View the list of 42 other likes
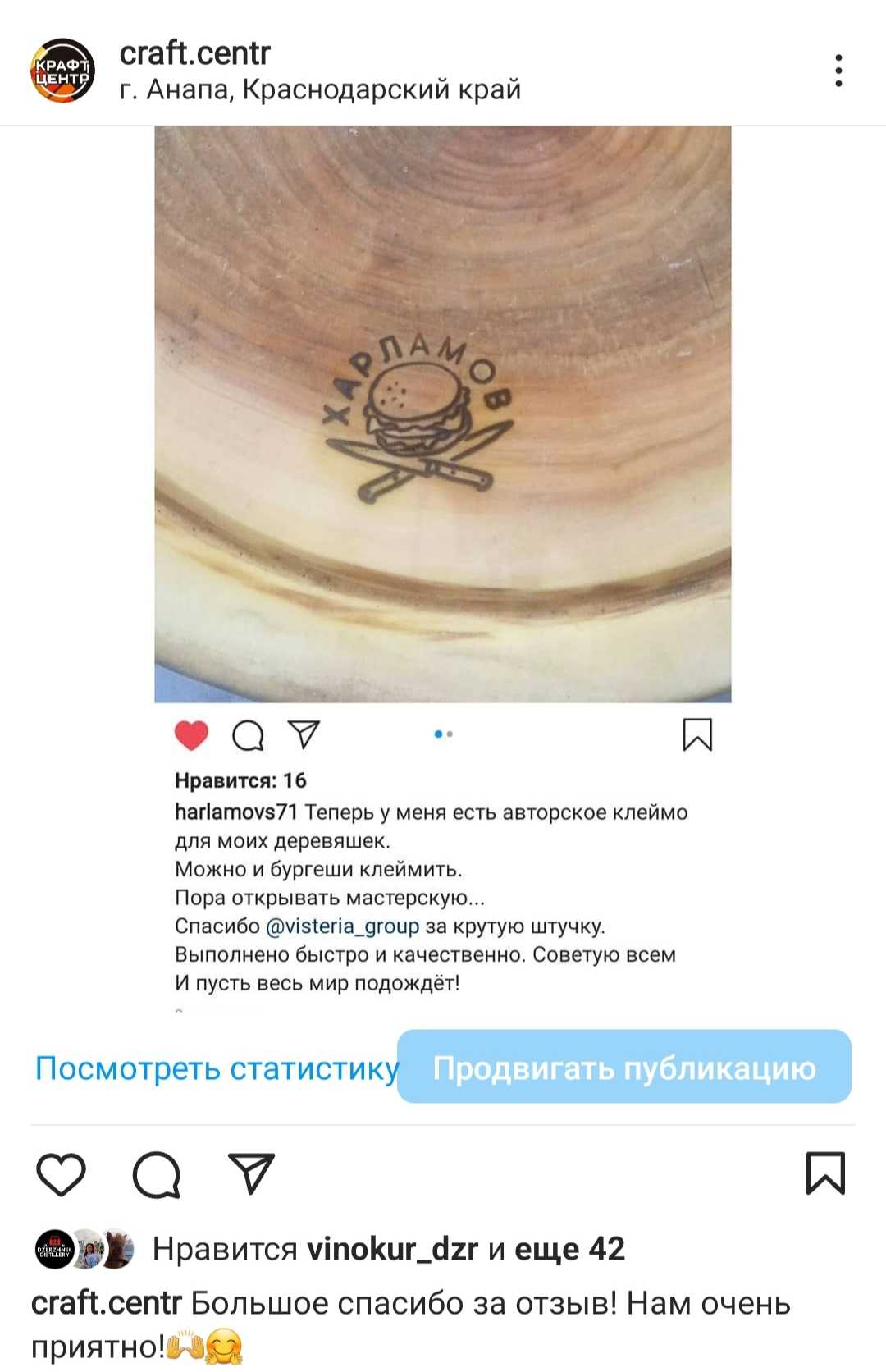The height and width of the screenshot is (1372, 886). [569, 1249]
